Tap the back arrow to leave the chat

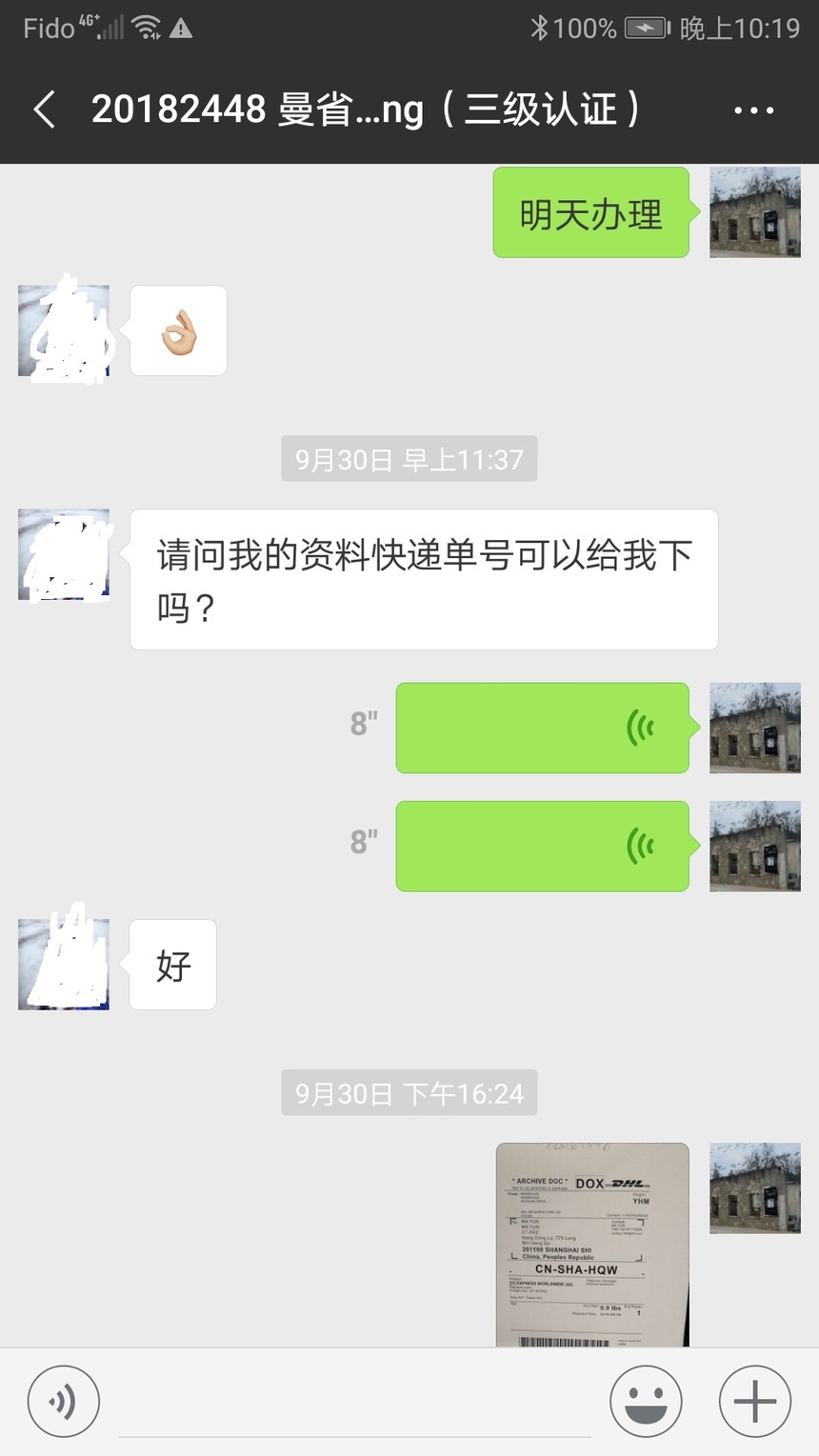44,109
